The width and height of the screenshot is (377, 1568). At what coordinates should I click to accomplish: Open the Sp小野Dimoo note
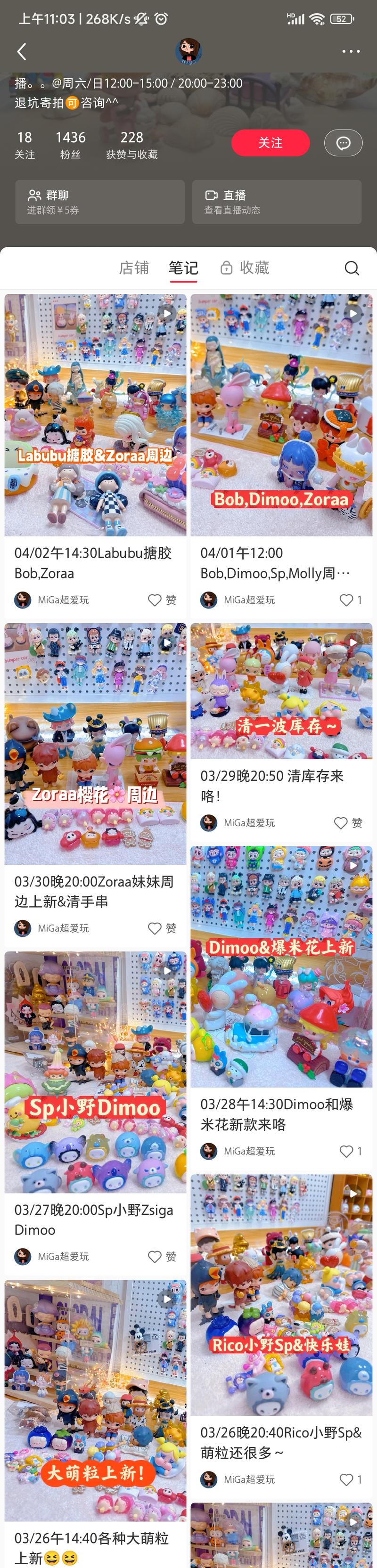[96, 1071]
